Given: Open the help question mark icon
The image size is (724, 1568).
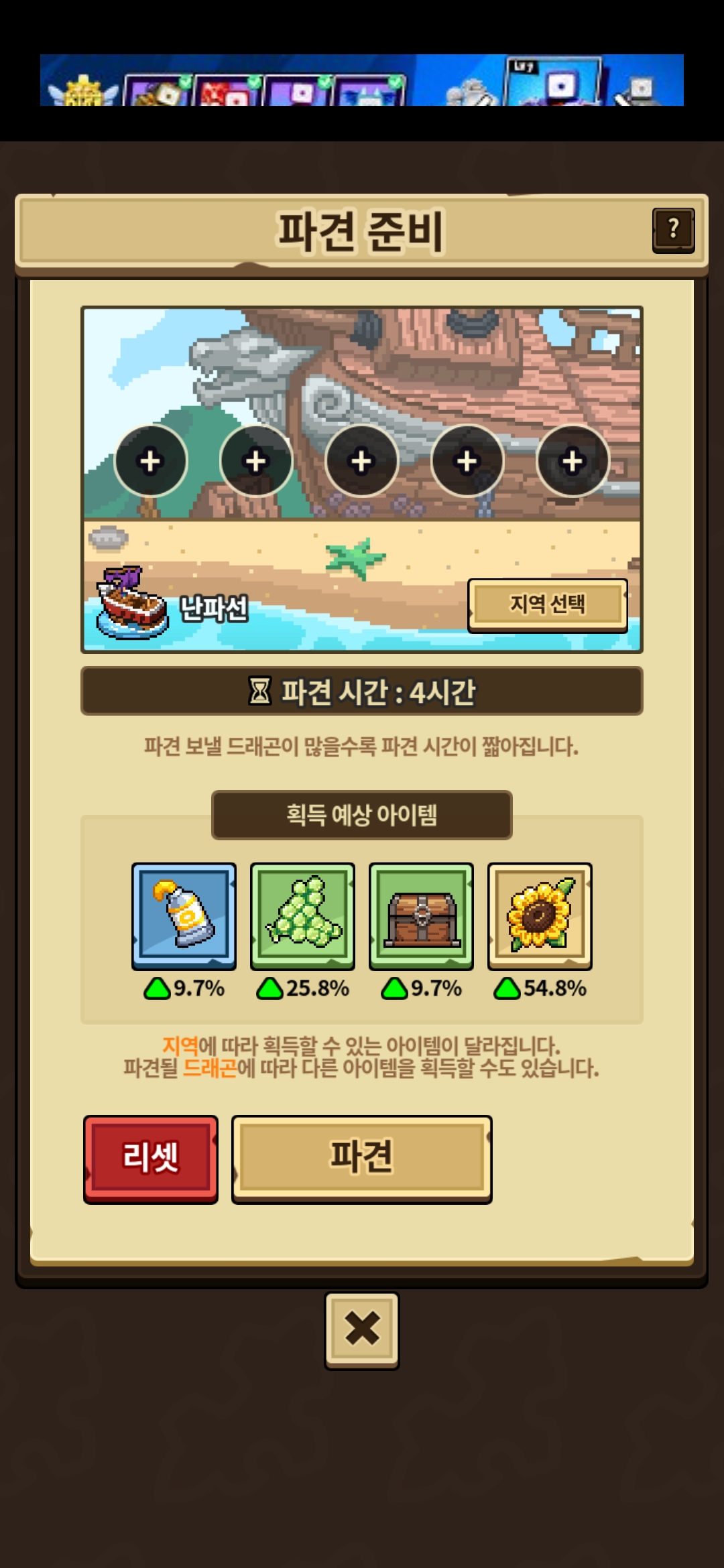Looking at the screenshot, I should pos(673,230).
